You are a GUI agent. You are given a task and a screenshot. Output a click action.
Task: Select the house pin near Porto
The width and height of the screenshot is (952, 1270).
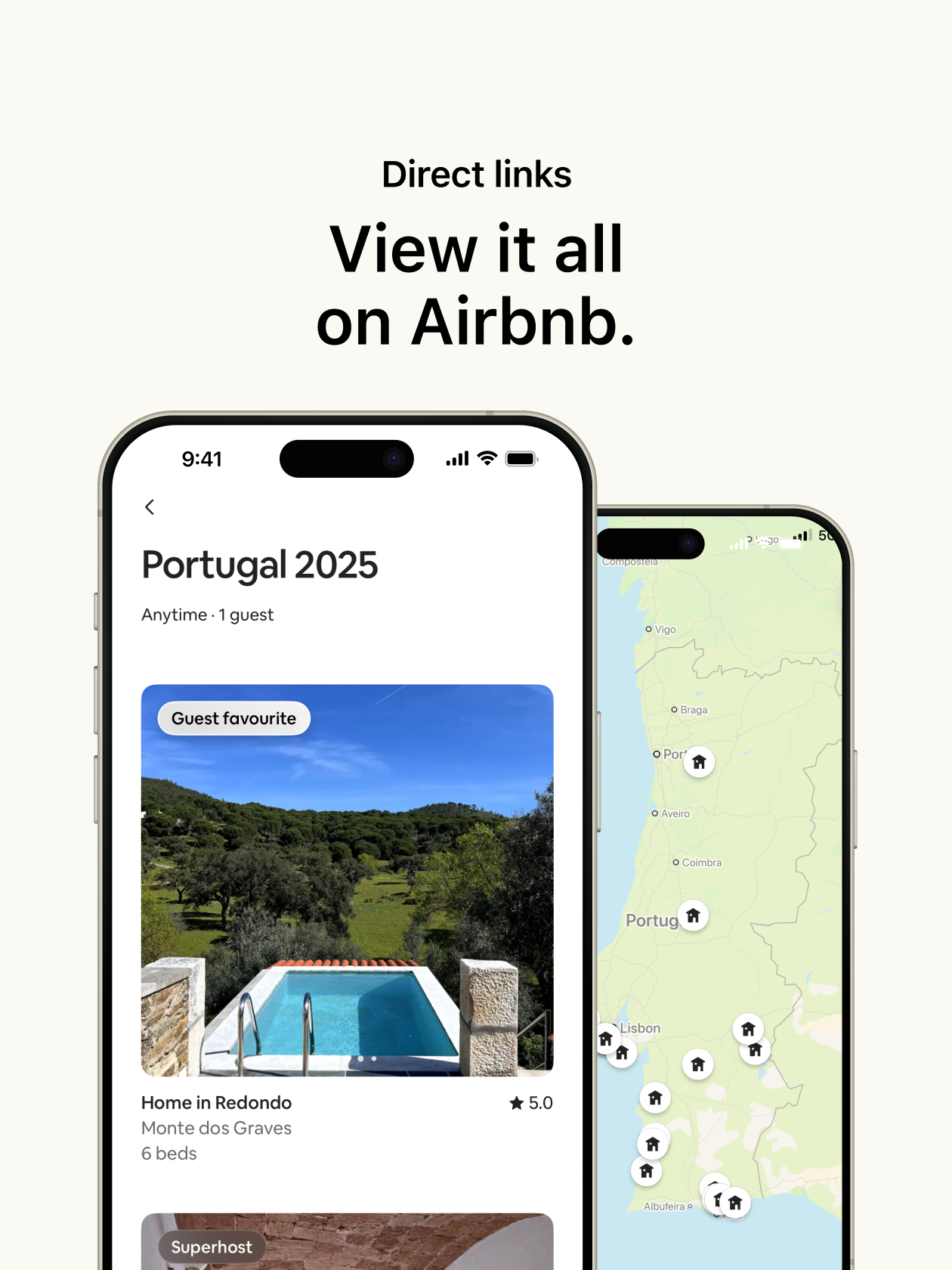click(699, 762)
